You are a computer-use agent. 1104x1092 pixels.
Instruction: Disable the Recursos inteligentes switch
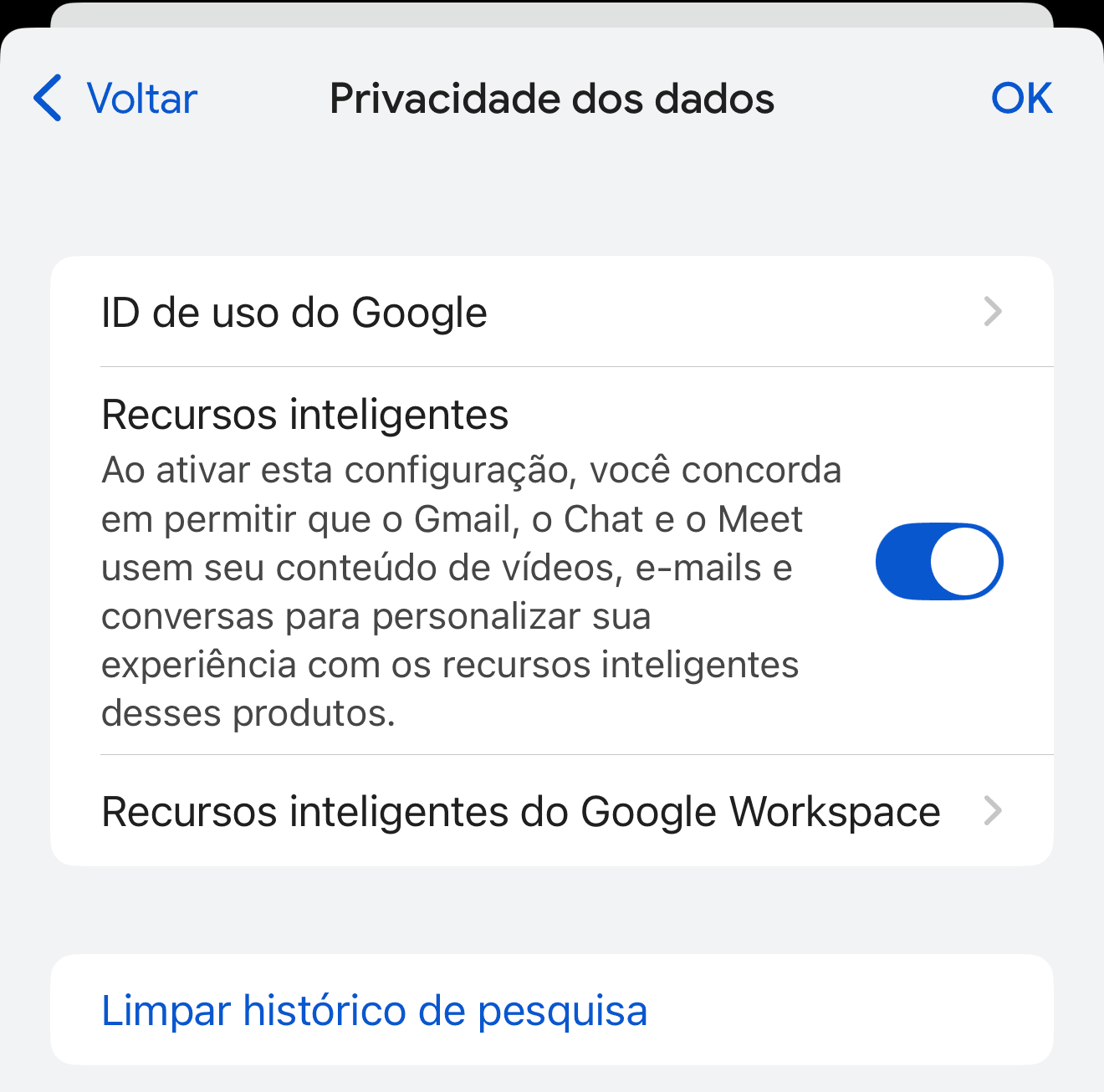click(938, 562)
